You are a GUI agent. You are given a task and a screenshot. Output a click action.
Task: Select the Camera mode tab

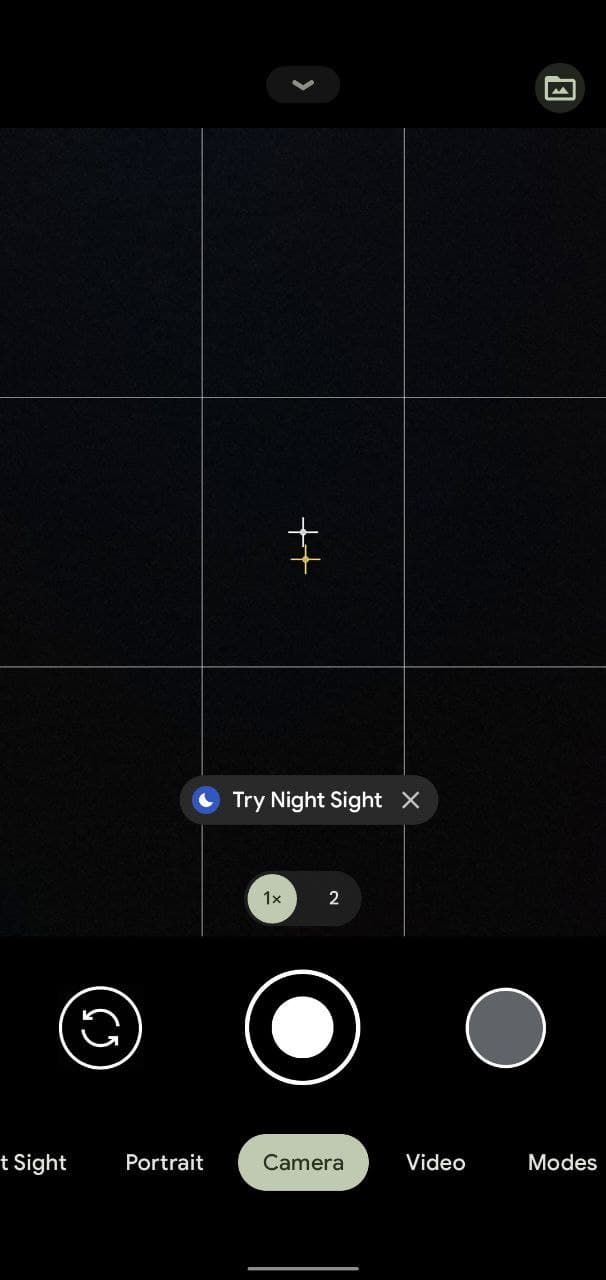(303, 1162)
